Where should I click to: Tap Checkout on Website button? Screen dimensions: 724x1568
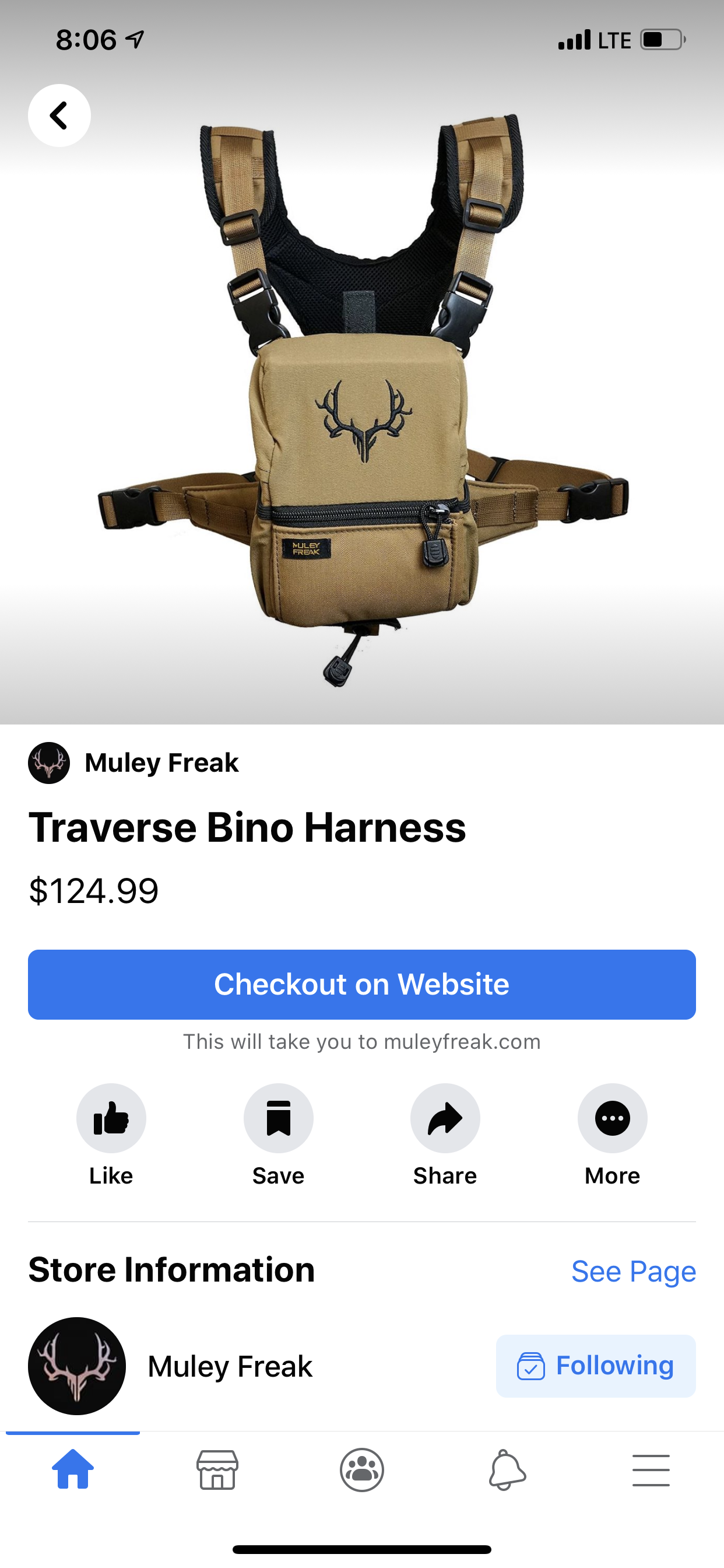[x=362, y=984]
